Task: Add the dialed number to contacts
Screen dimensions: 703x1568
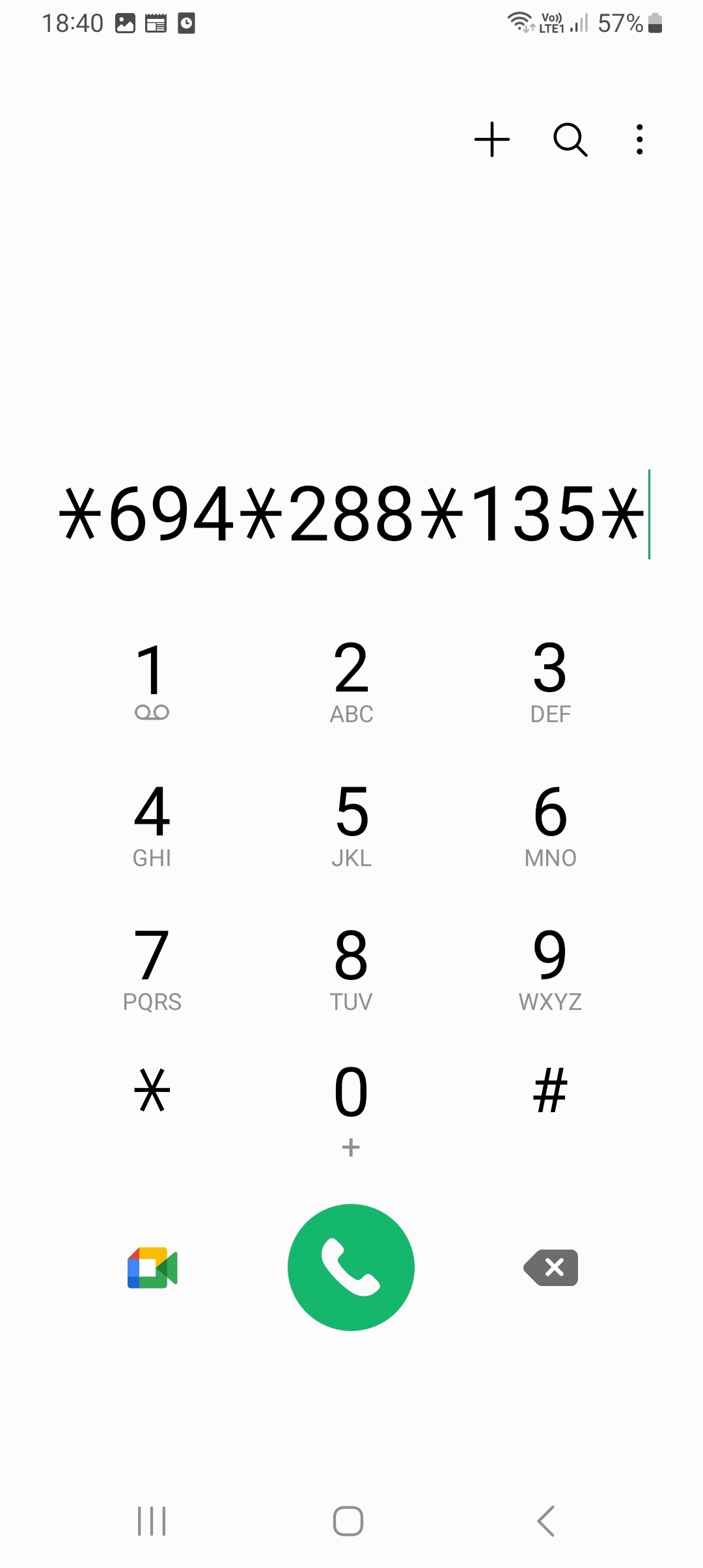Action: click(491, 139)
